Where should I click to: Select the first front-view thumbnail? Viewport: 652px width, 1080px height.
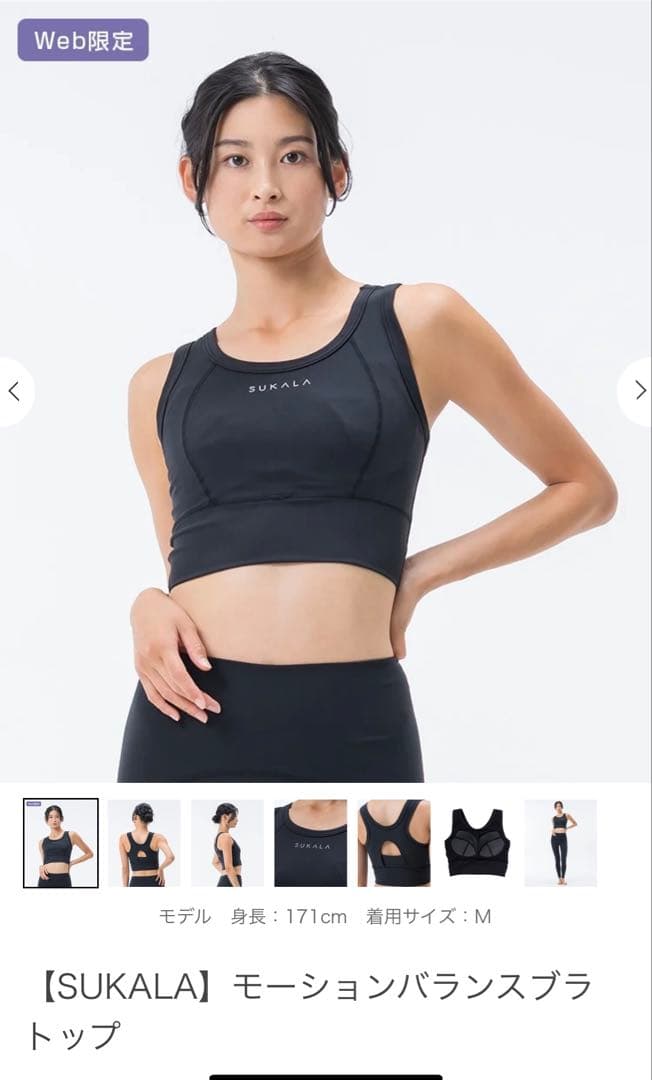pos(61,843)
